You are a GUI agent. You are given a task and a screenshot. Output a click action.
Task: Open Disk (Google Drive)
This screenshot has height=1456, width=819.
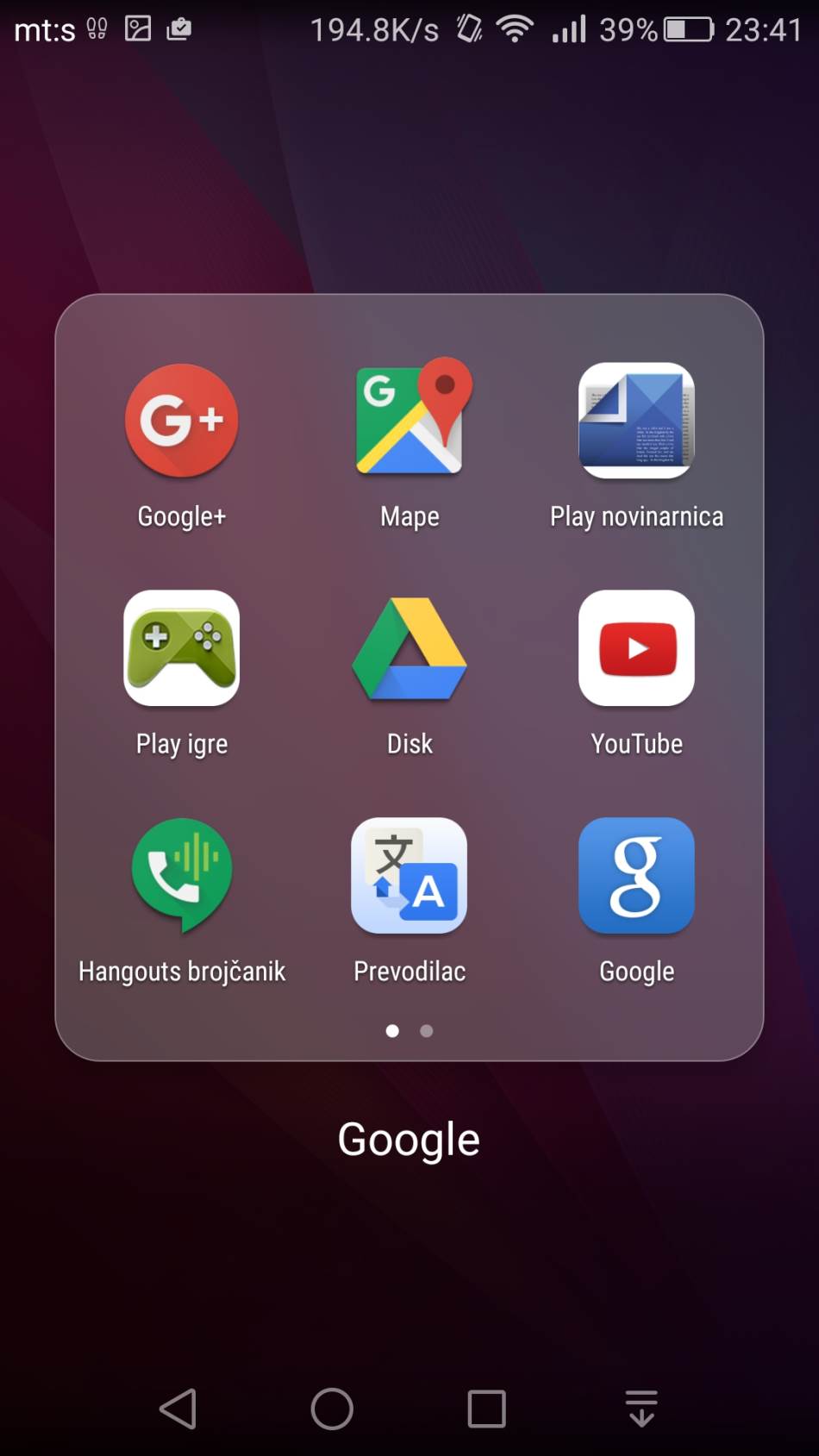click(x=409, y=648)
